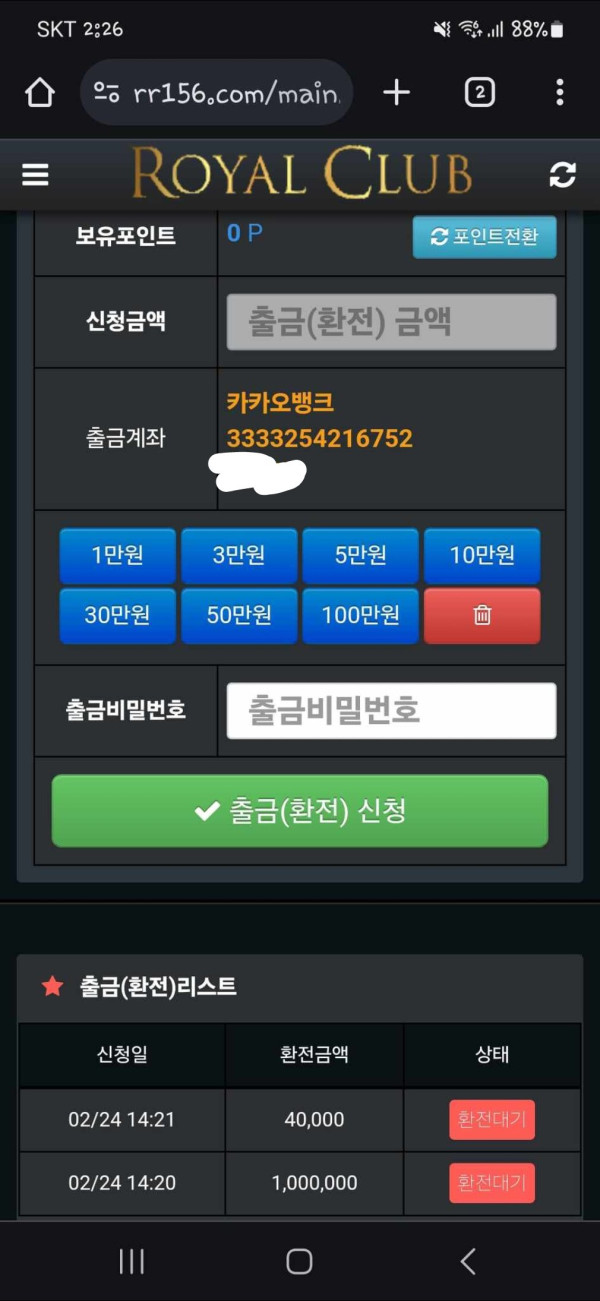Viewport: 600px width, 1301px height.
Task: Open the hamburger drawer menu
Action: point(35,174)
